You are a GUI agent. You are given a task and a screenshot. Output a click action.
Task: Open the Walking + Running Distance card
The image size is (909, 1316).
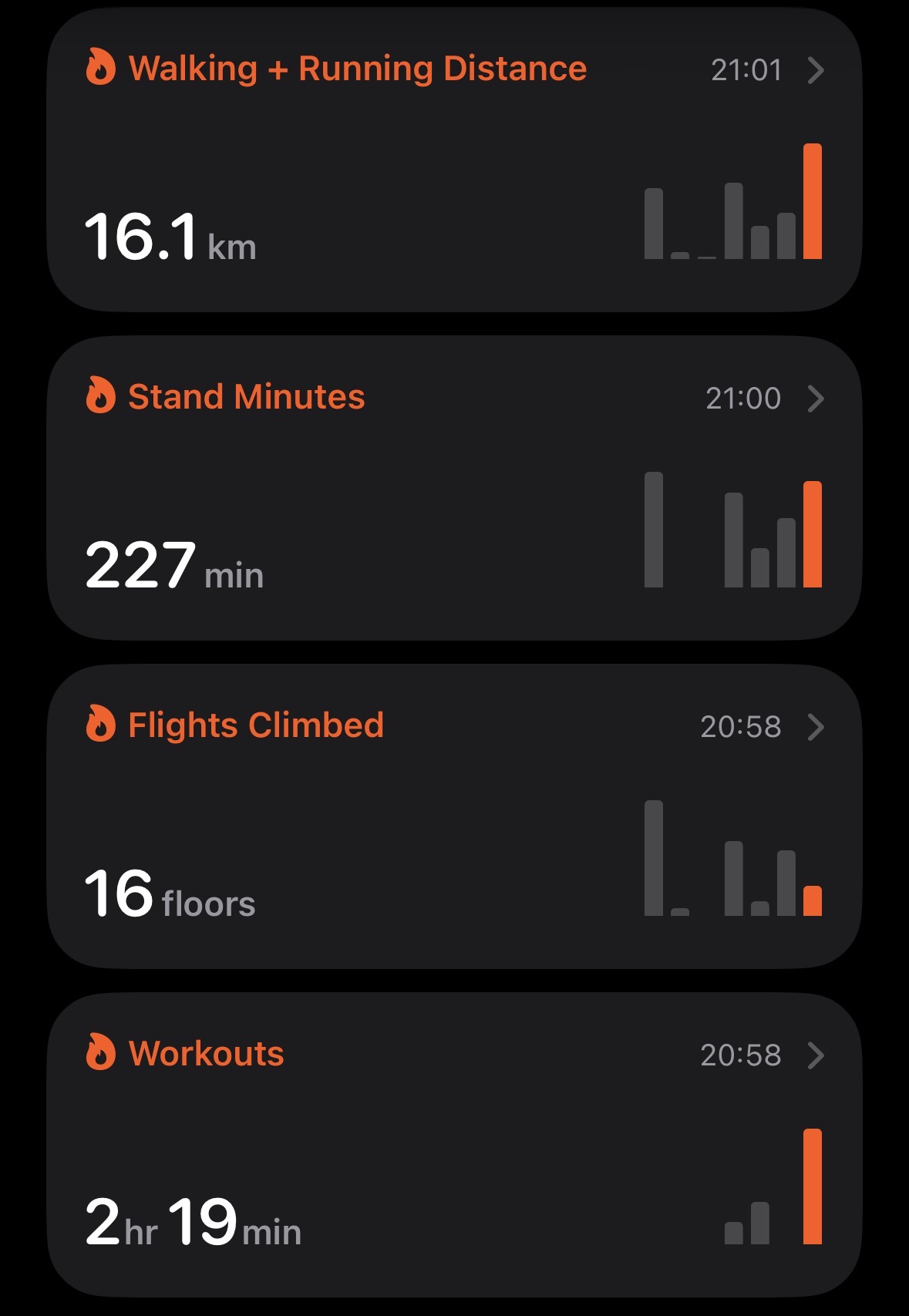[454, 160]
